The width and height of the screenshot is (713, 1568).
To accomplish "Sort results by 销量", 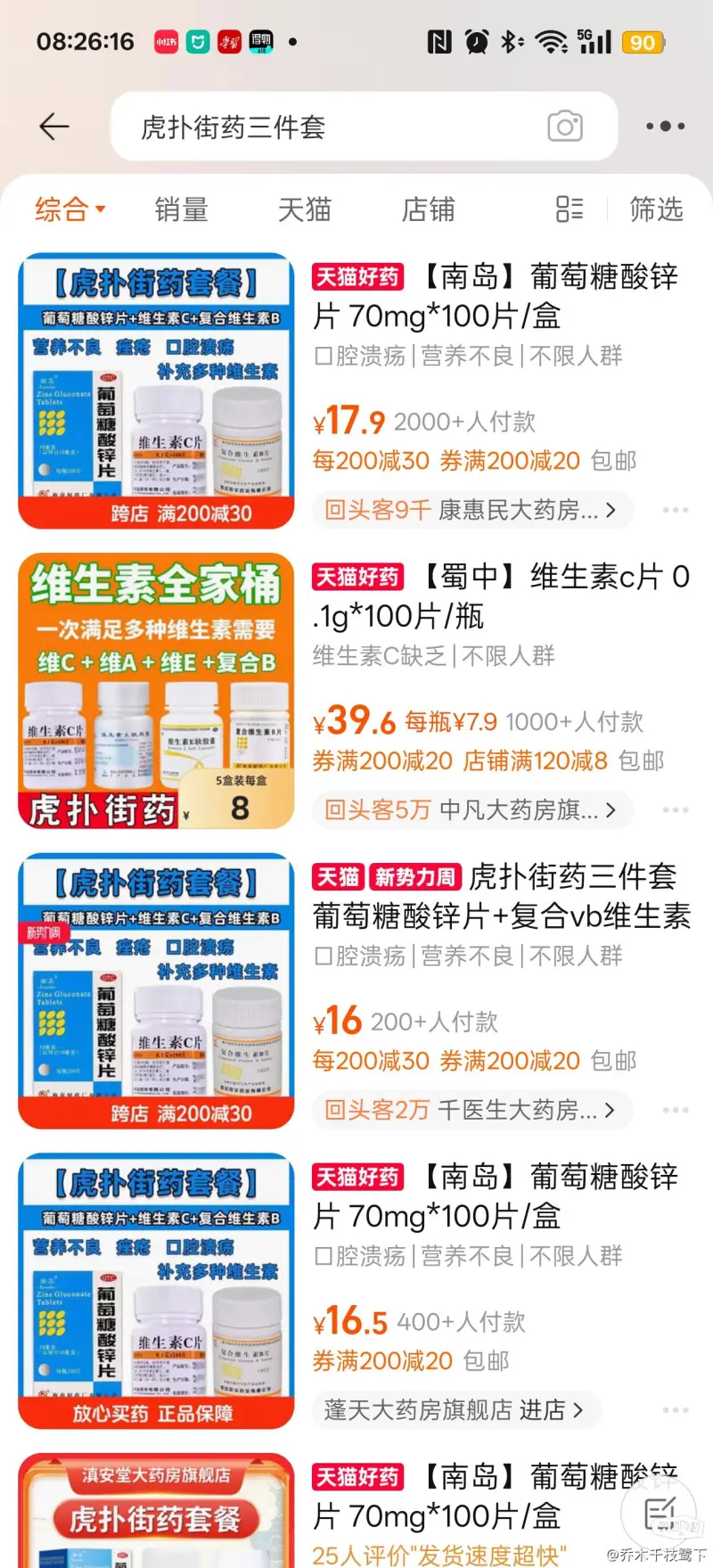I will pos(181,209).
